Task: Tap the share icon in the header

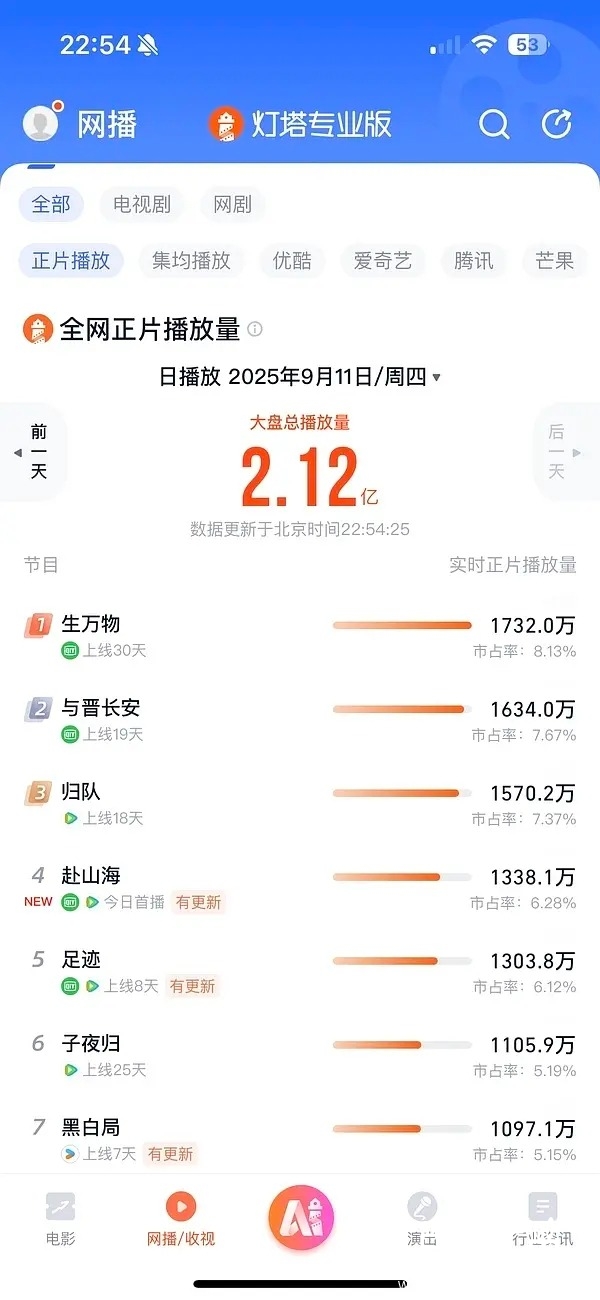Action: 556,124
